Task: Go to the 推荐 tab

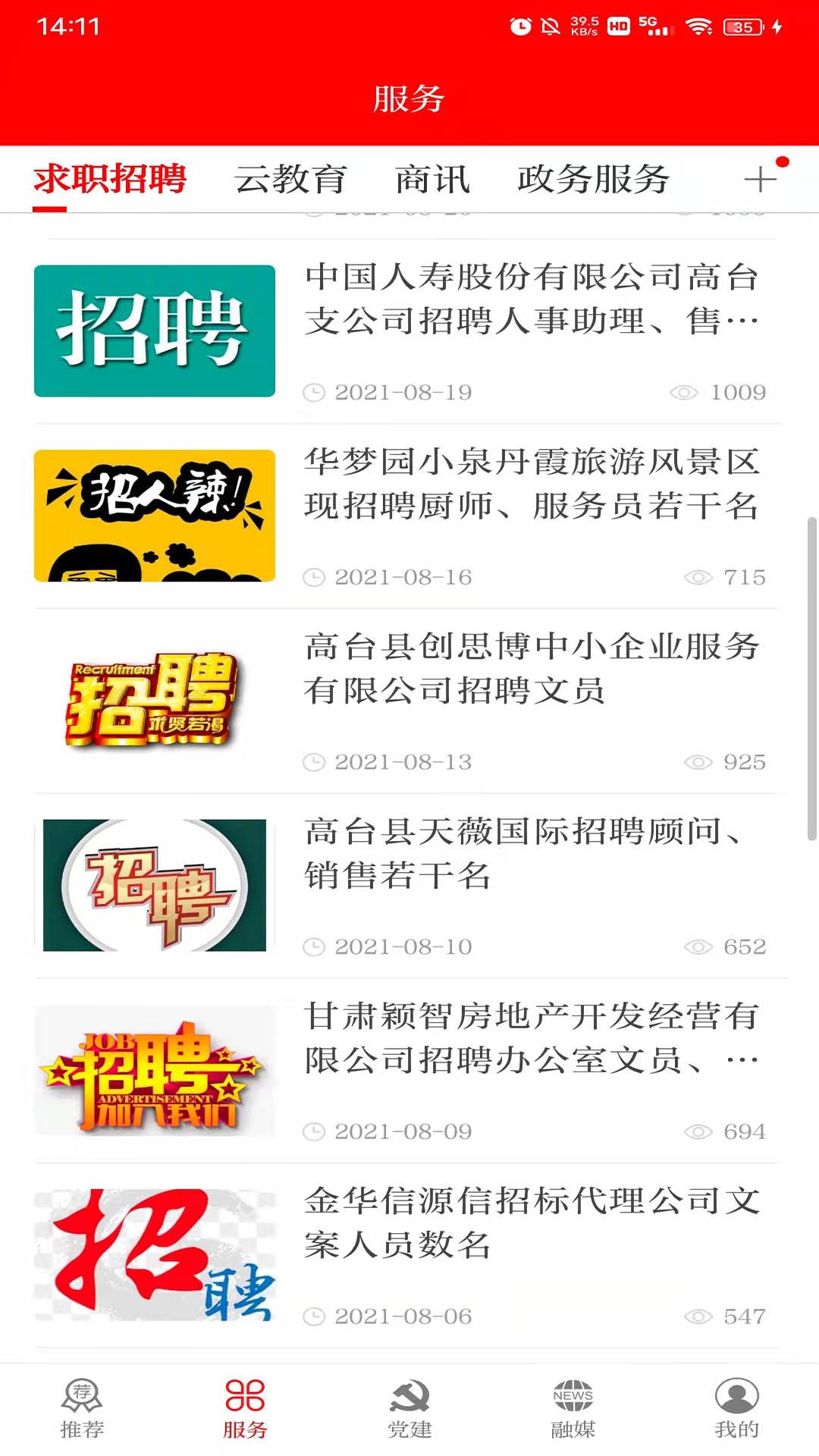Action: (x=82, y=1409)
